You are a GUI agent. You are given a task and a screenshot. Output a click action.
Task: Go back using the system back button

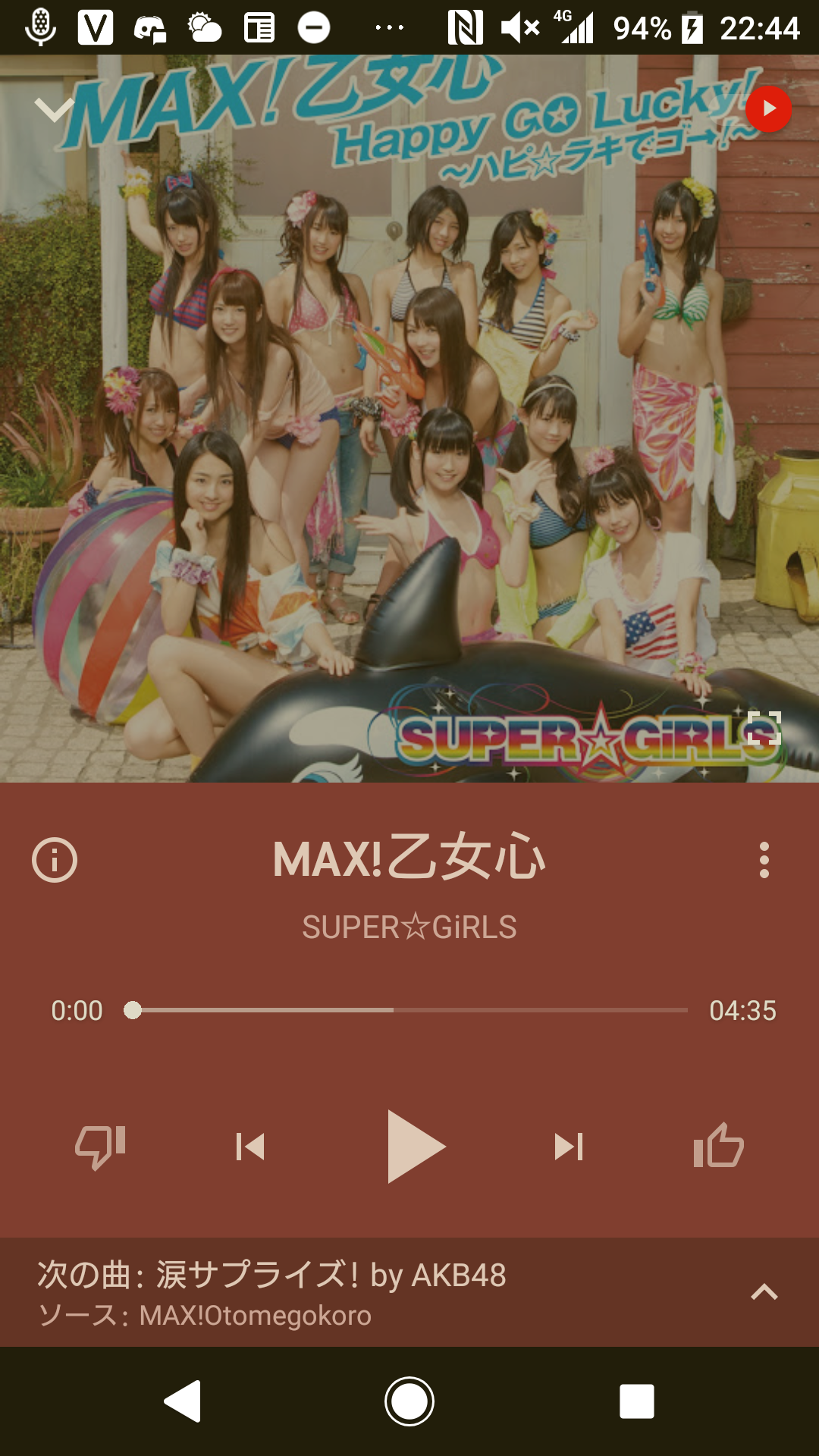pyautogui.click(x=183, y=1401)
